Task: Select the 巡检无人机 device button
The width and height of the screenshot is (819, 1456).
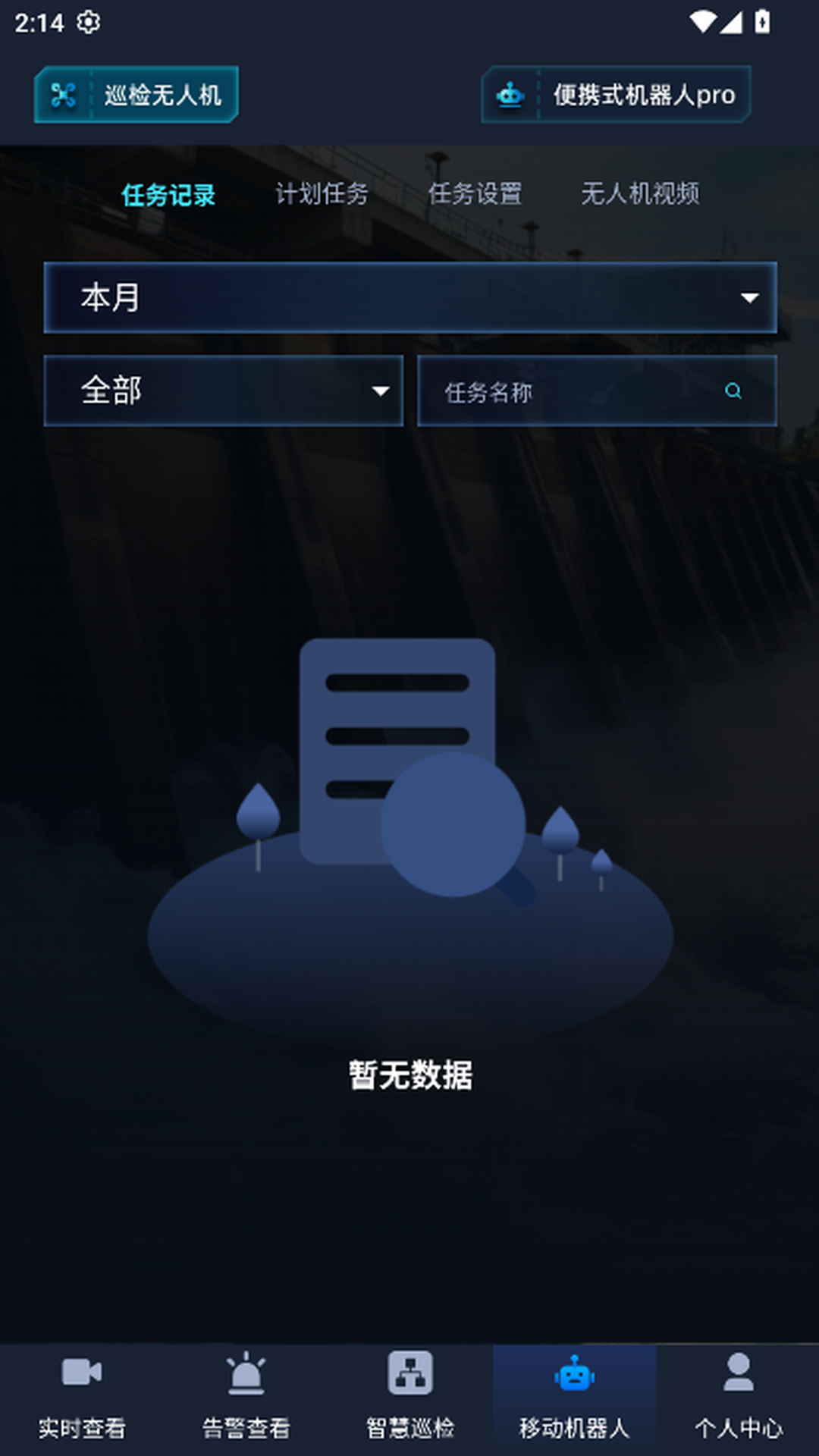Action: click(x=136, y=95)
